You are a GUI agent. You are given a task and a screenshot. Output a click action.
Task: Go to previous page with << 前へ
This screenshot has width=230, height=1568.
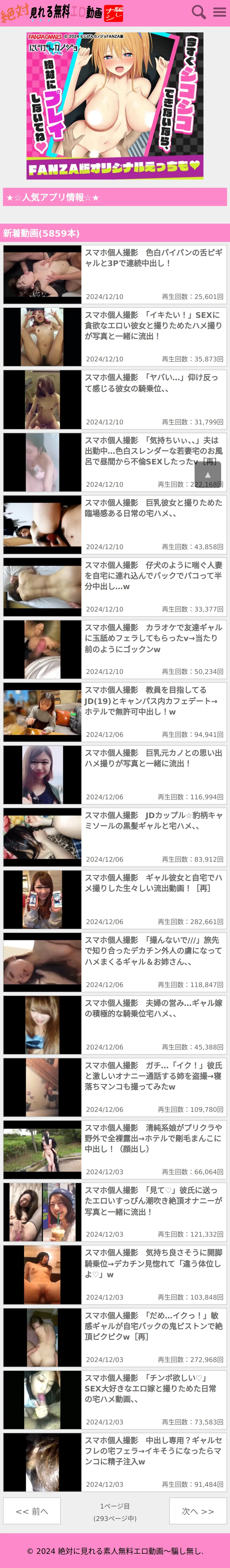point(32,1511)
